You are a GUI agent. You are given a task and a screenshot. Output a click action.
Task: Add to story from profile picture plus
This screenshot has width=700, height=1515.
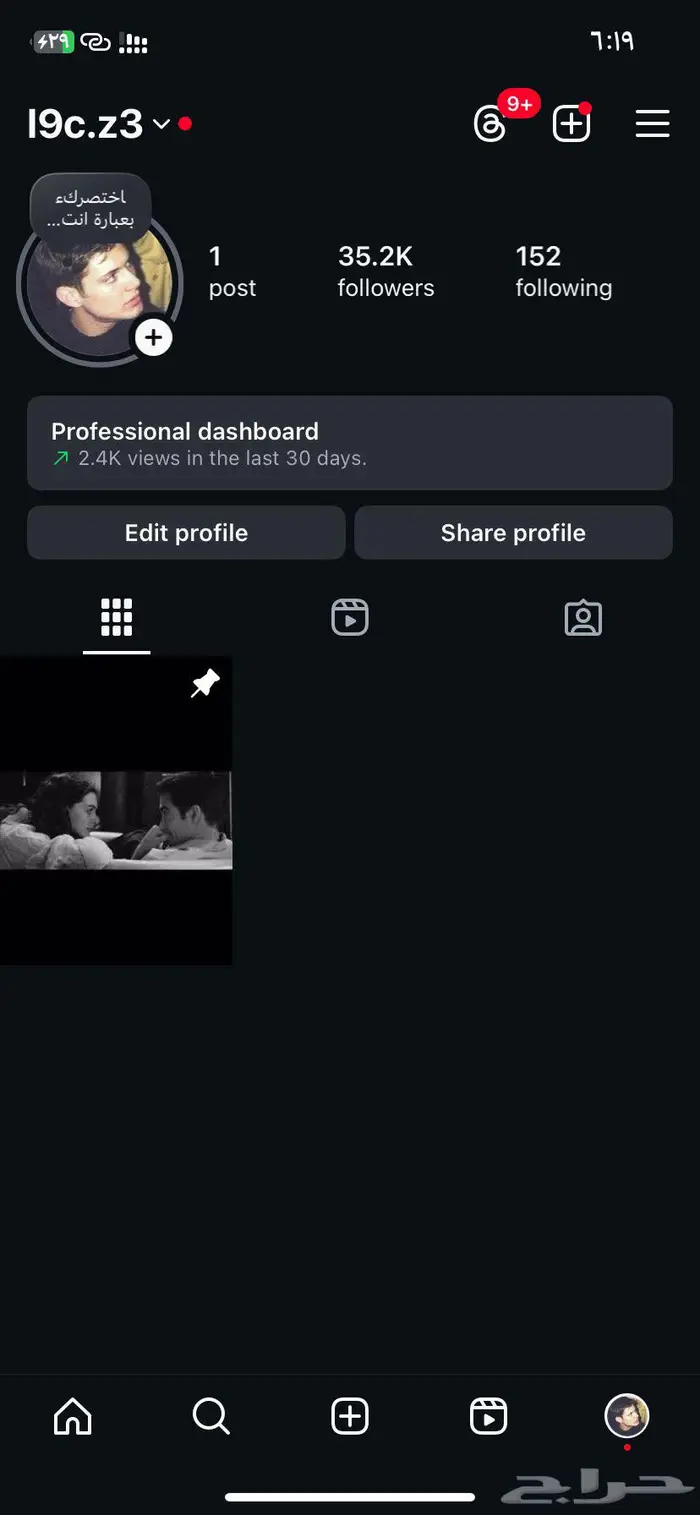pos(153,338)
